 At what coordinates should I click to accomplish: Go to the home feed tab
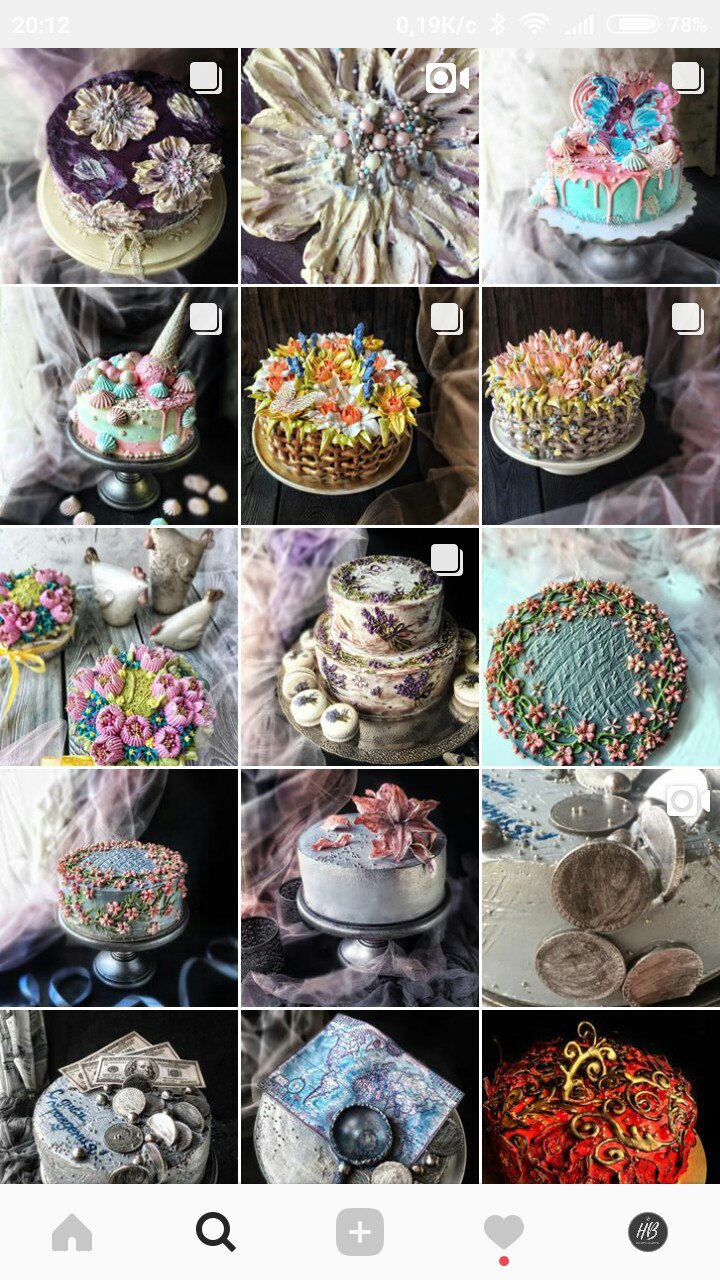[x=72, y=1232]
